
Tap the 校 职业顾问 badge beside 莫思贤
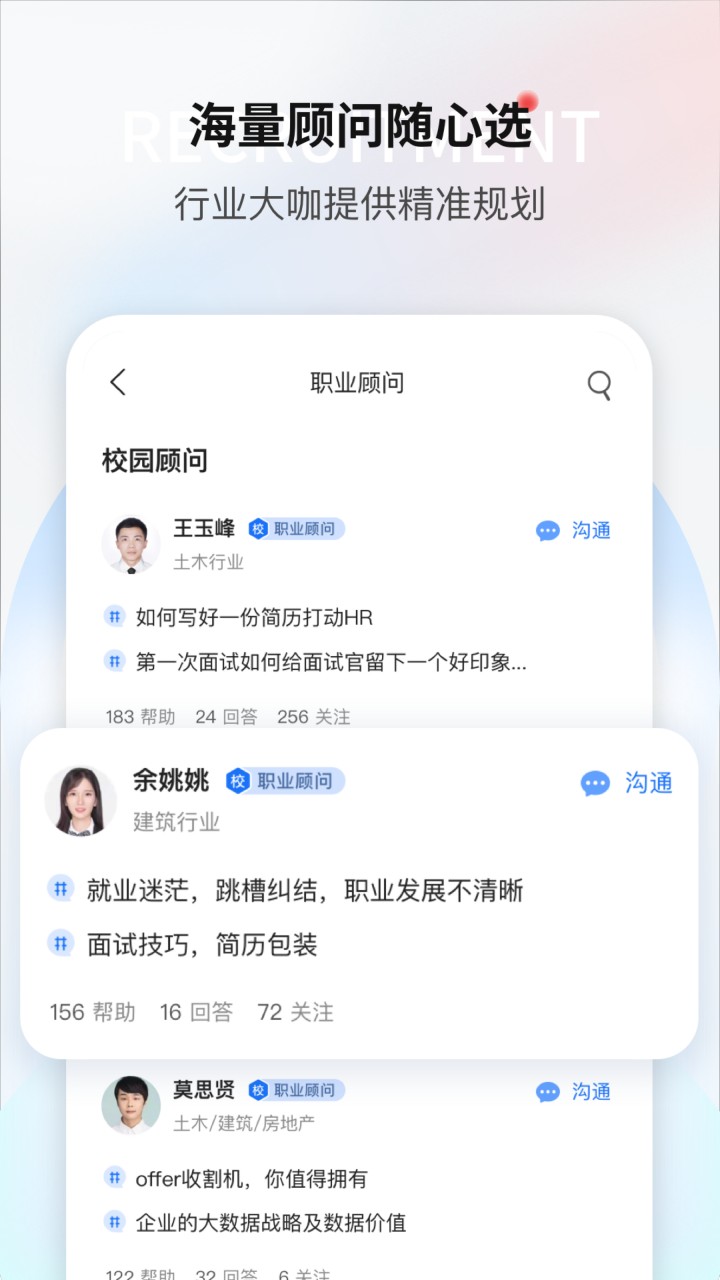pos(294,1091)
